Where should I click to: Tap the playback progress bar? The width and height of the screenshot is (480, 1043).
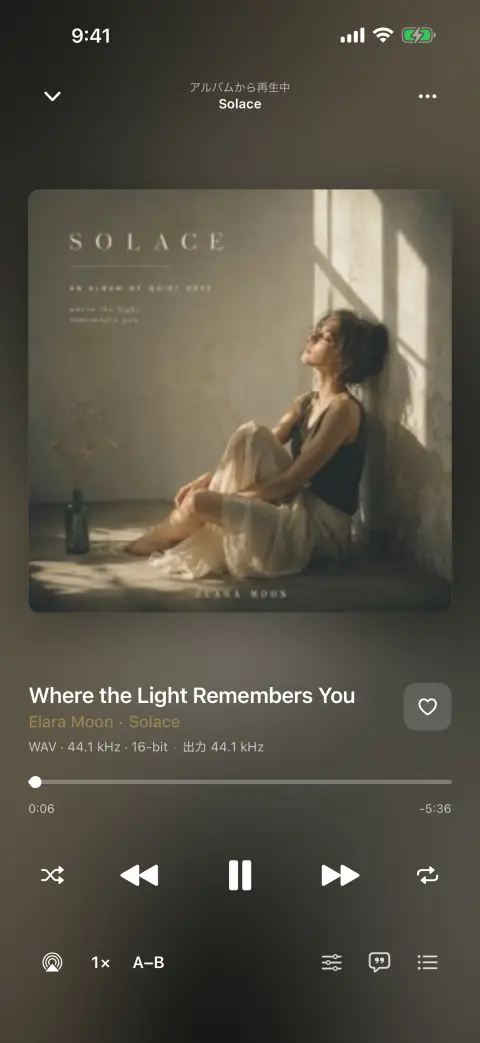click(240, 782)
